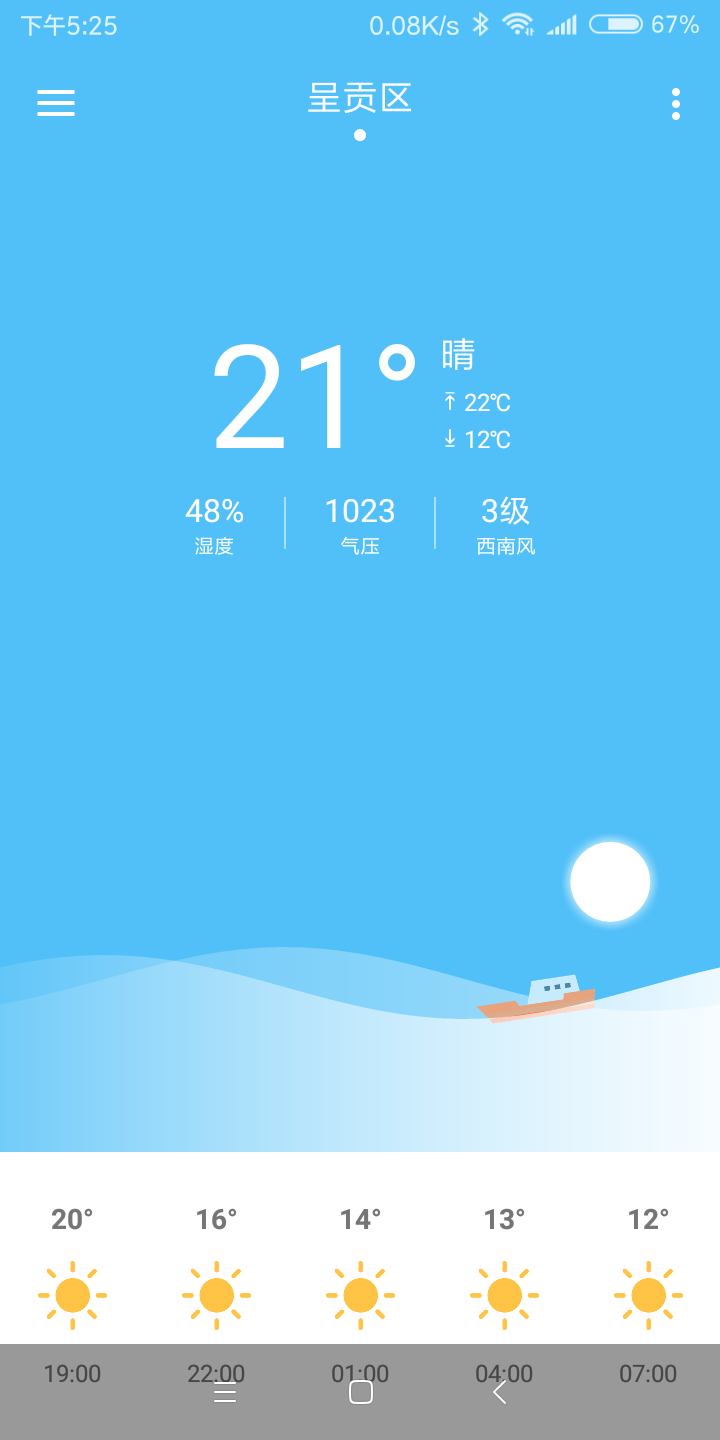Image resolution: width=720 pixels, height=1440 pixels.
Task: Tap the sunny weather icon for 19:00
Action: pyautogui.click(x=71, y=1295)
